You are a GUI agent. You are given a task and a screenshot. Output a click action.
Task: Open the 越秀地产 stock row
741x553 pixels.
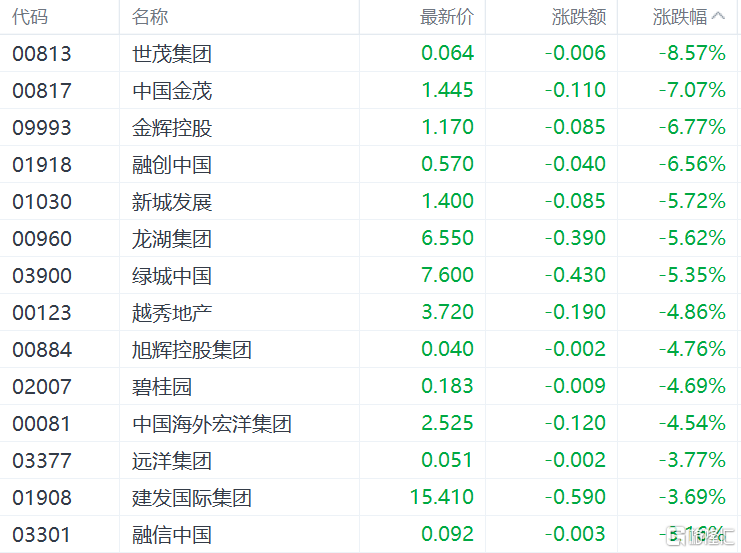click(370, 312)
